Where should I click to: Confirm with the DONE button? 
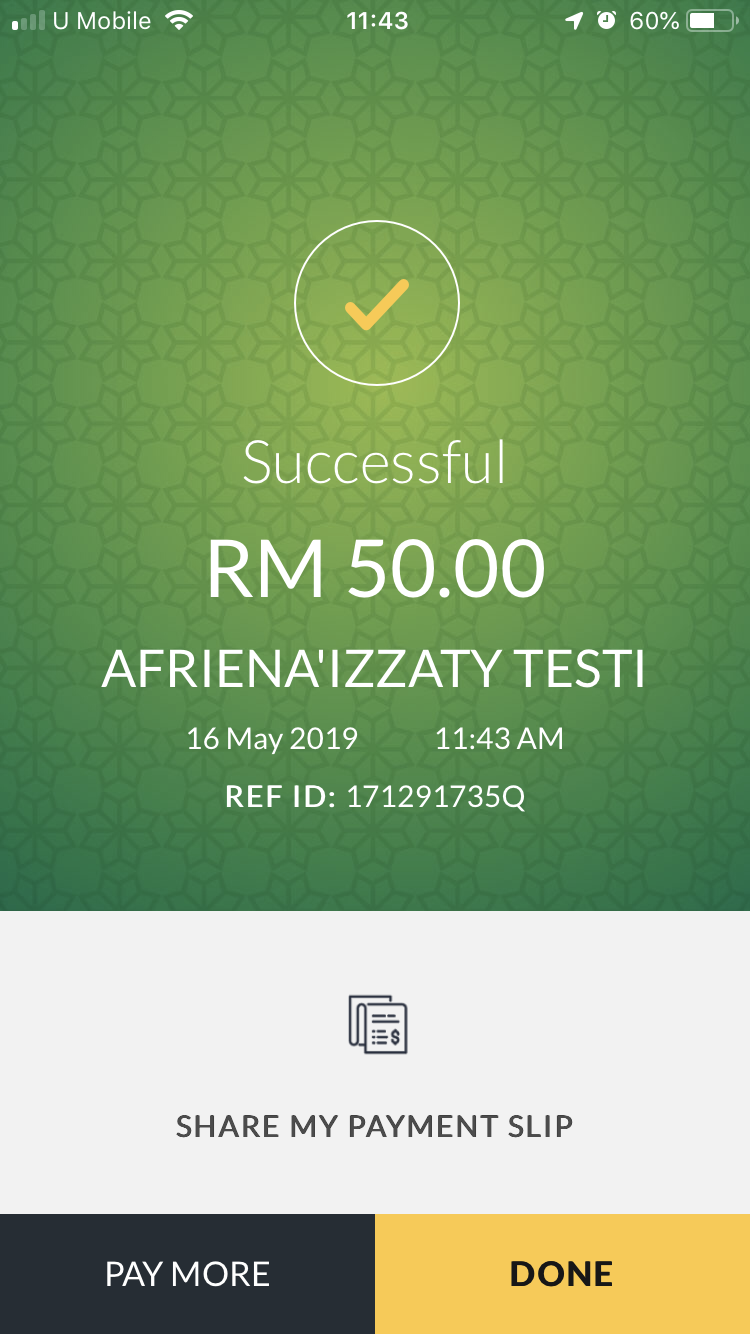tap(562, 1274)
